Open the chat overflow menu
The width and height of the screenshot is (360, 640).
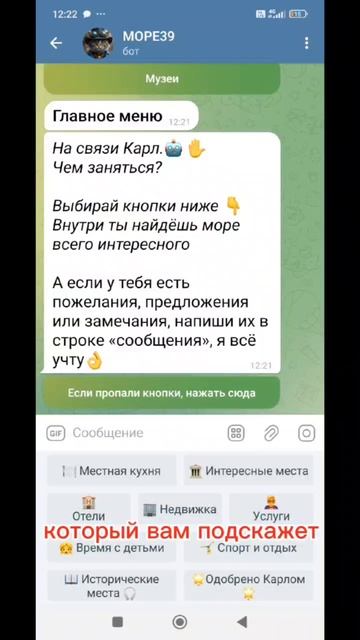click(307, 43)
